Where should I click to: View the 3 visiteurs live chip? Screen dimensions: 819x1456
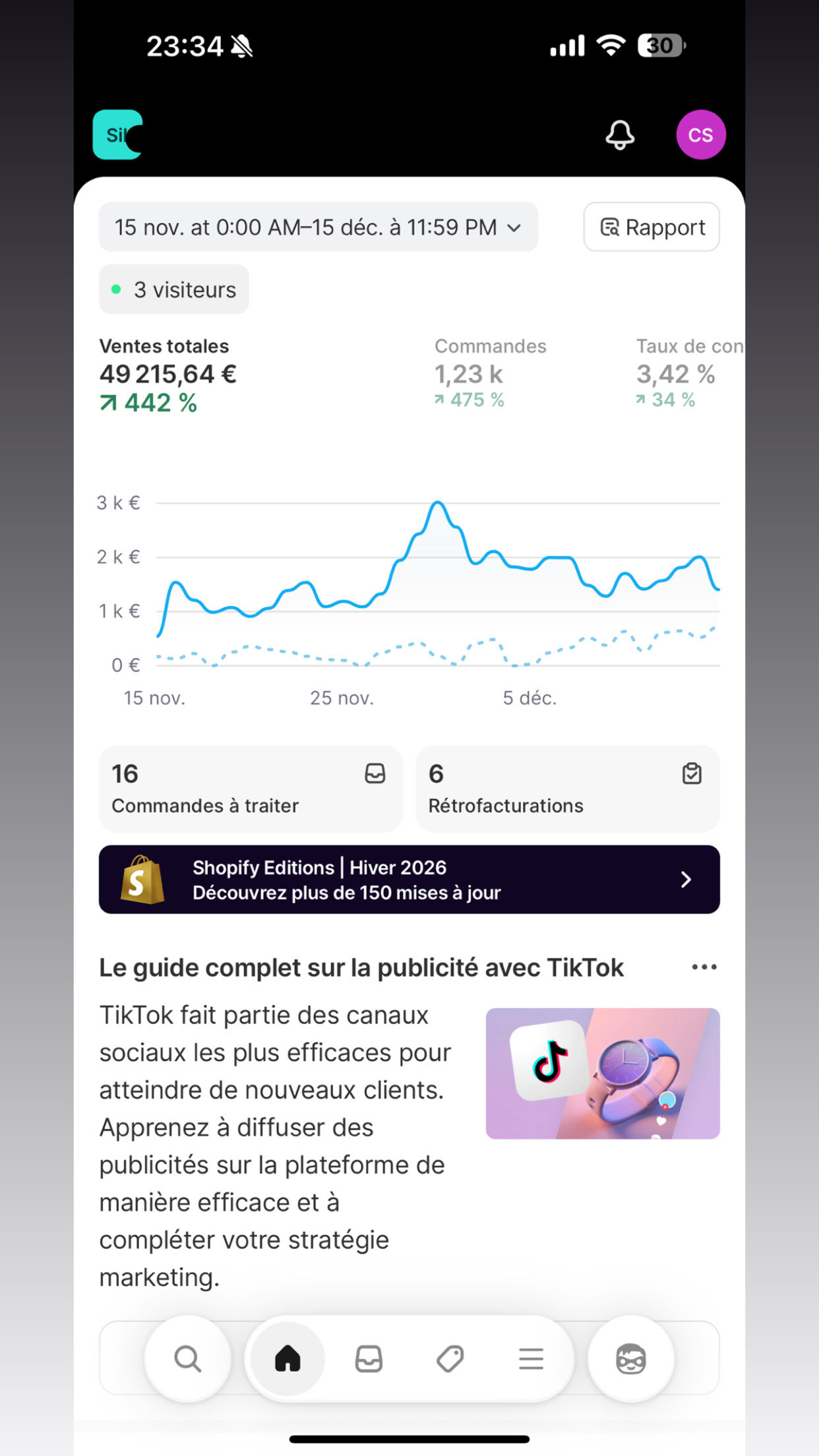click(174, 289)
